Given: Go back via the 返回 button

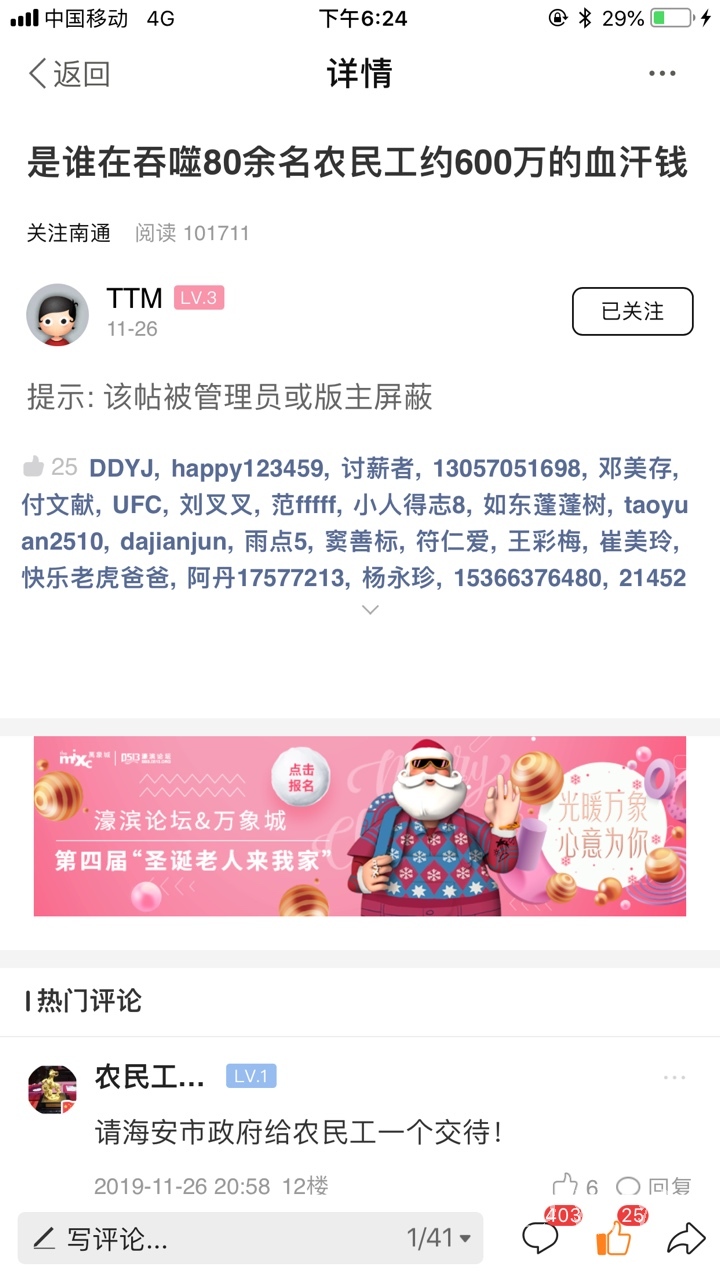Looking at the screenshot, I should [x=68, y=74].
